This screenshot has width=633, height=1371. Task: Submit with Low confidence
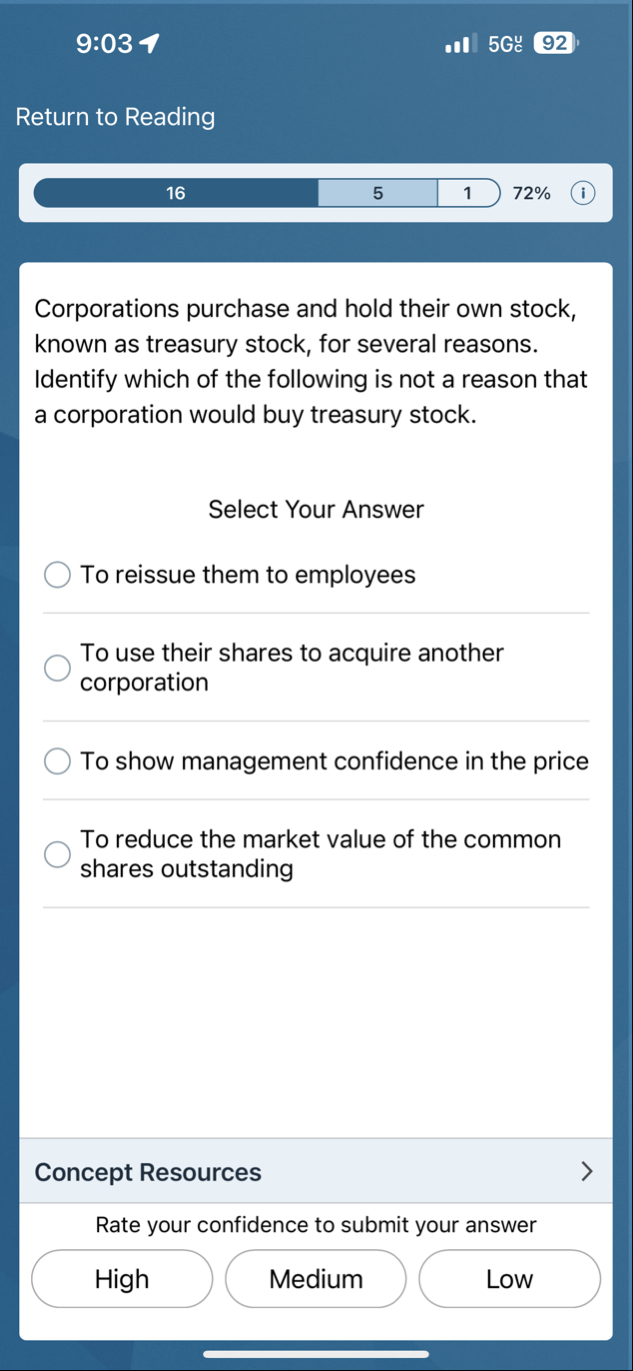pyautogui.click(x=509, y=1279)
